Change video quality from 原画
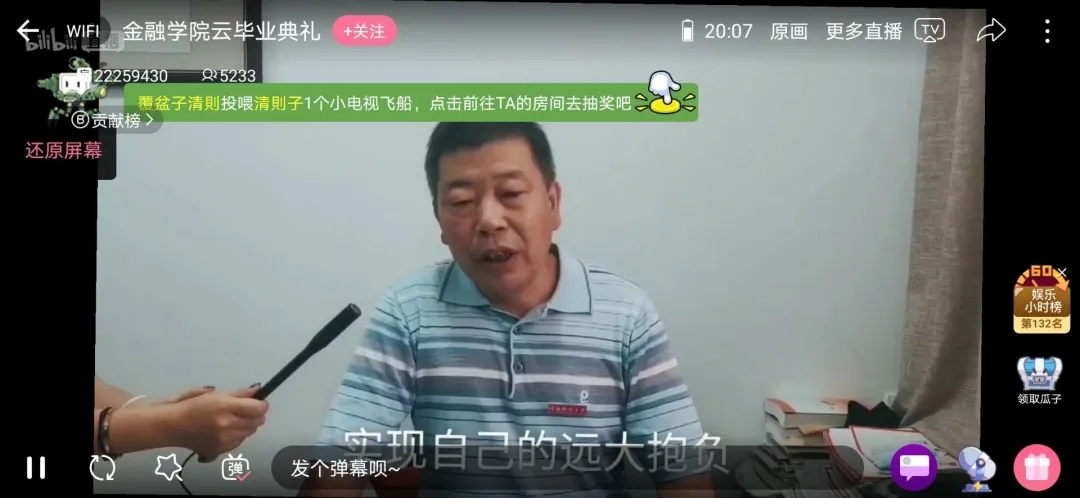Screen dimensions: 1080x498 [788, 31]
